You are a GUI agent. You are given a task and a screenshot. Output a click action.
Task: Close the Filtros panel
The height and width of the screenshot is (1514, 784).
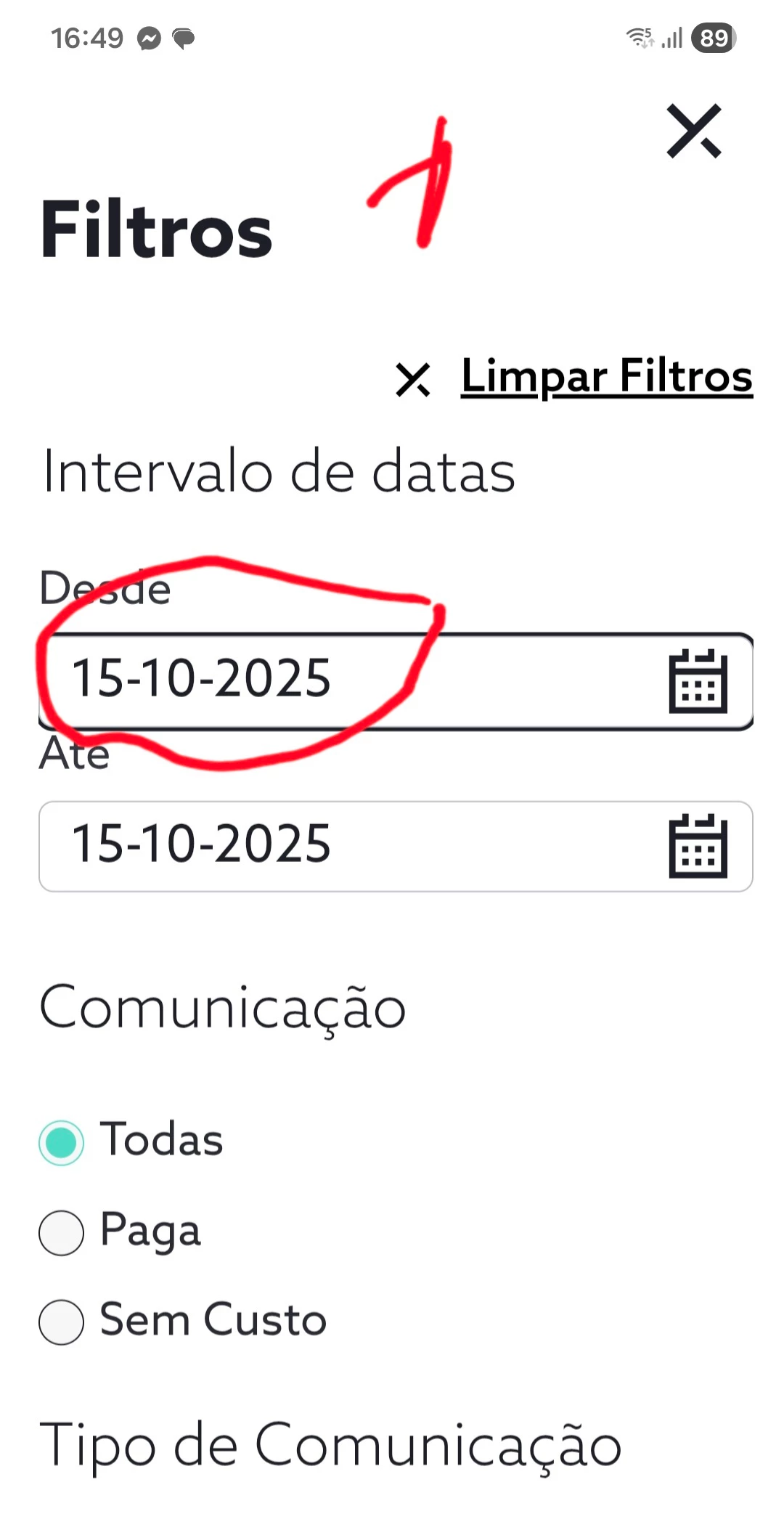point(694,131)
